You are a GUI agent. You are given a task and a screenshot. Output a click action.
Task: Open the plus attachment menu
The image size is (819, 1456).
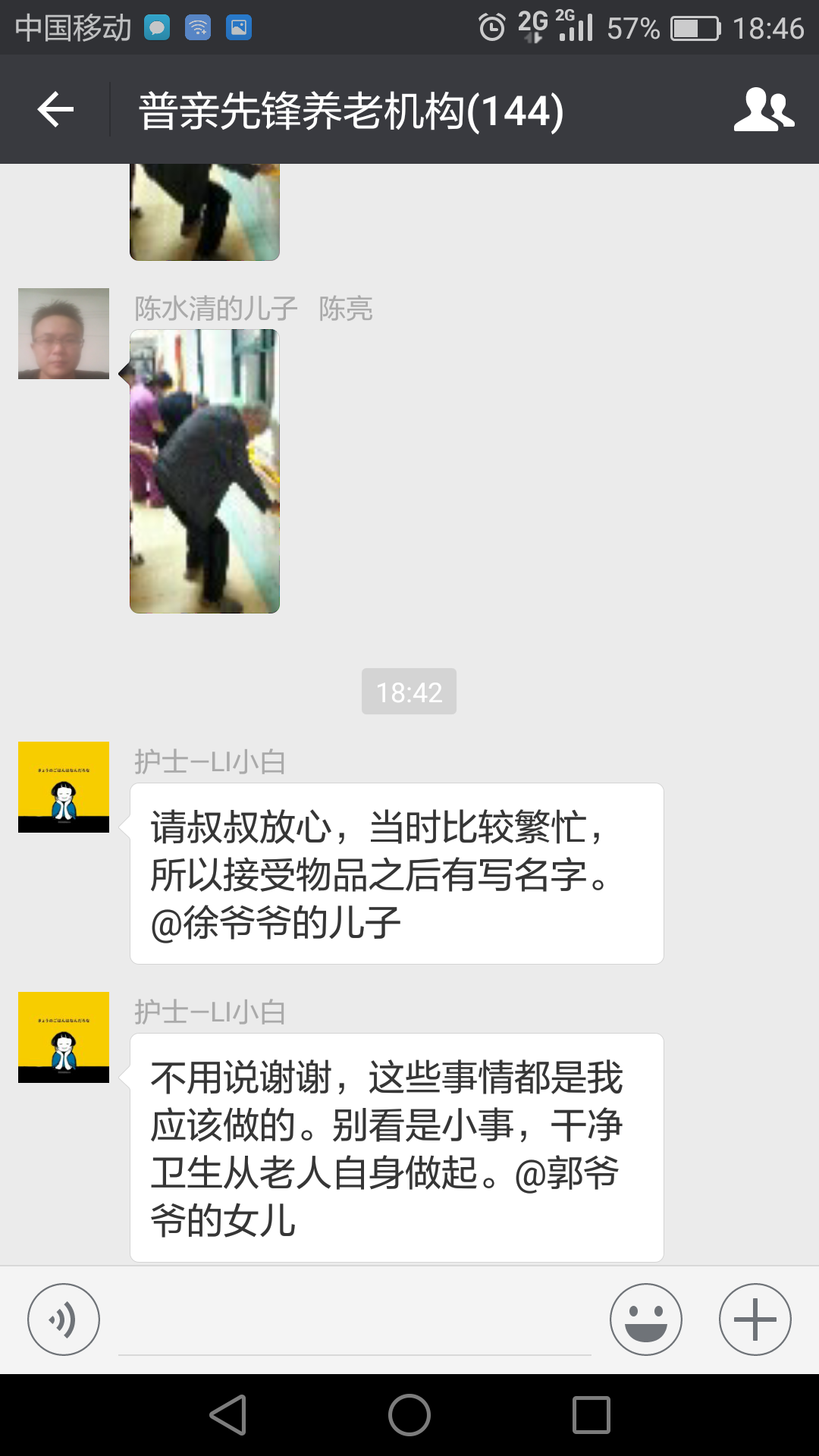pyautogui.click(x=755, y=1319)
